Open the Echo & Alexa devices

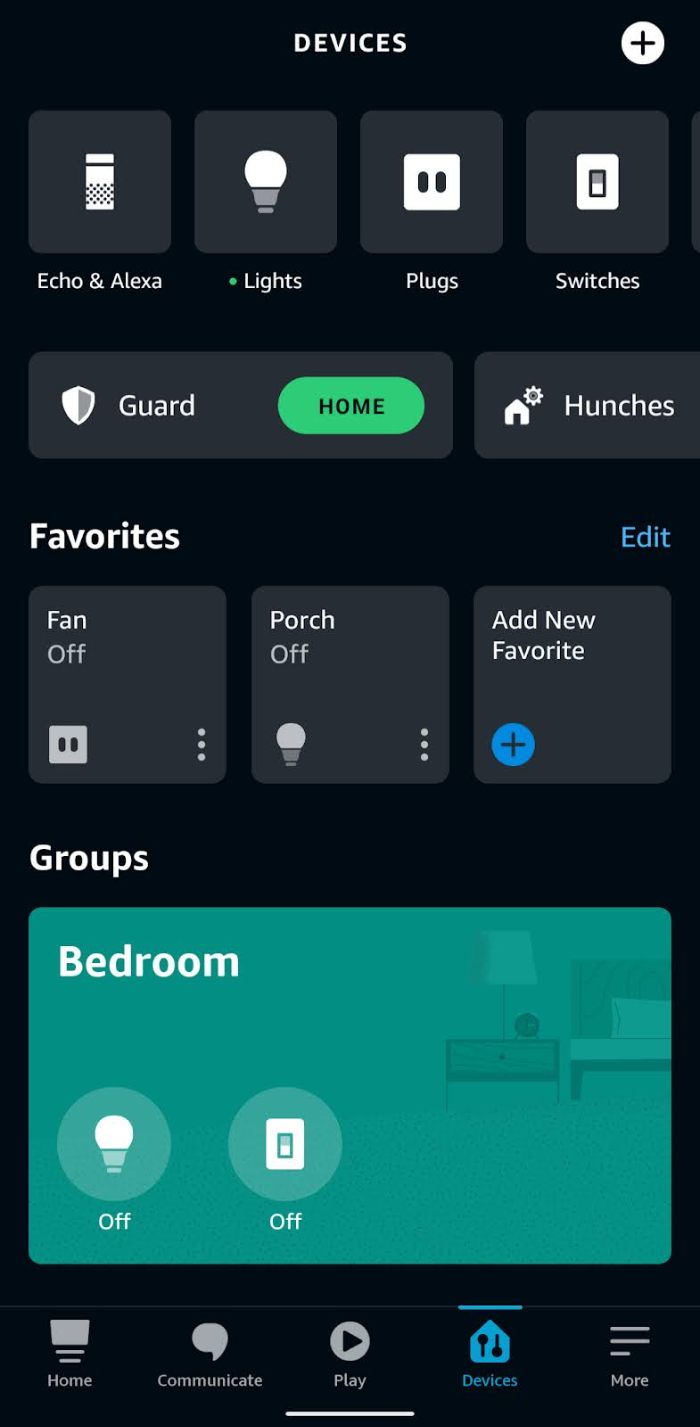(100, 182)
